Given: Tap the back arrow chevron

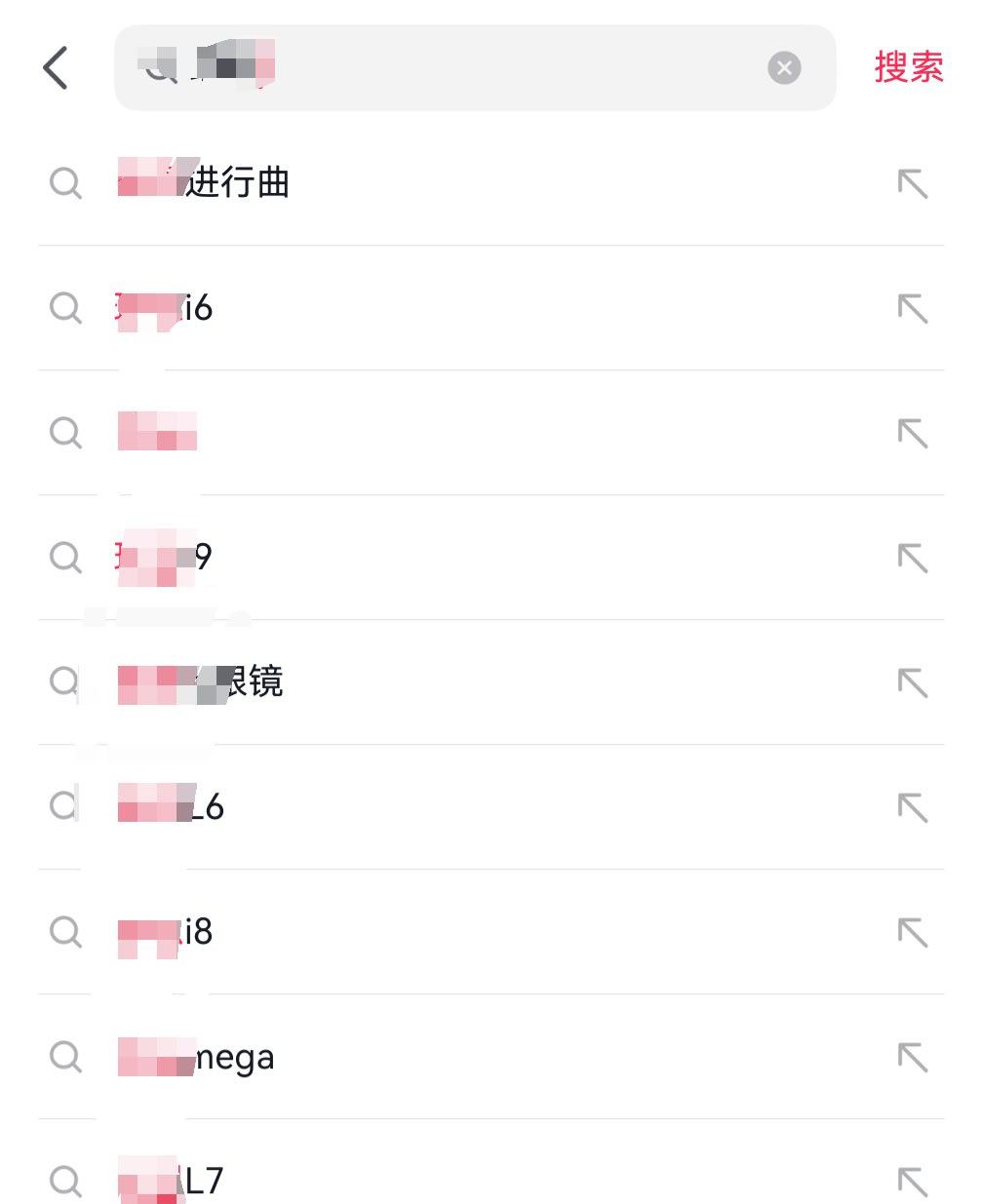Looking at the screenshot, I should pos(56,67).
